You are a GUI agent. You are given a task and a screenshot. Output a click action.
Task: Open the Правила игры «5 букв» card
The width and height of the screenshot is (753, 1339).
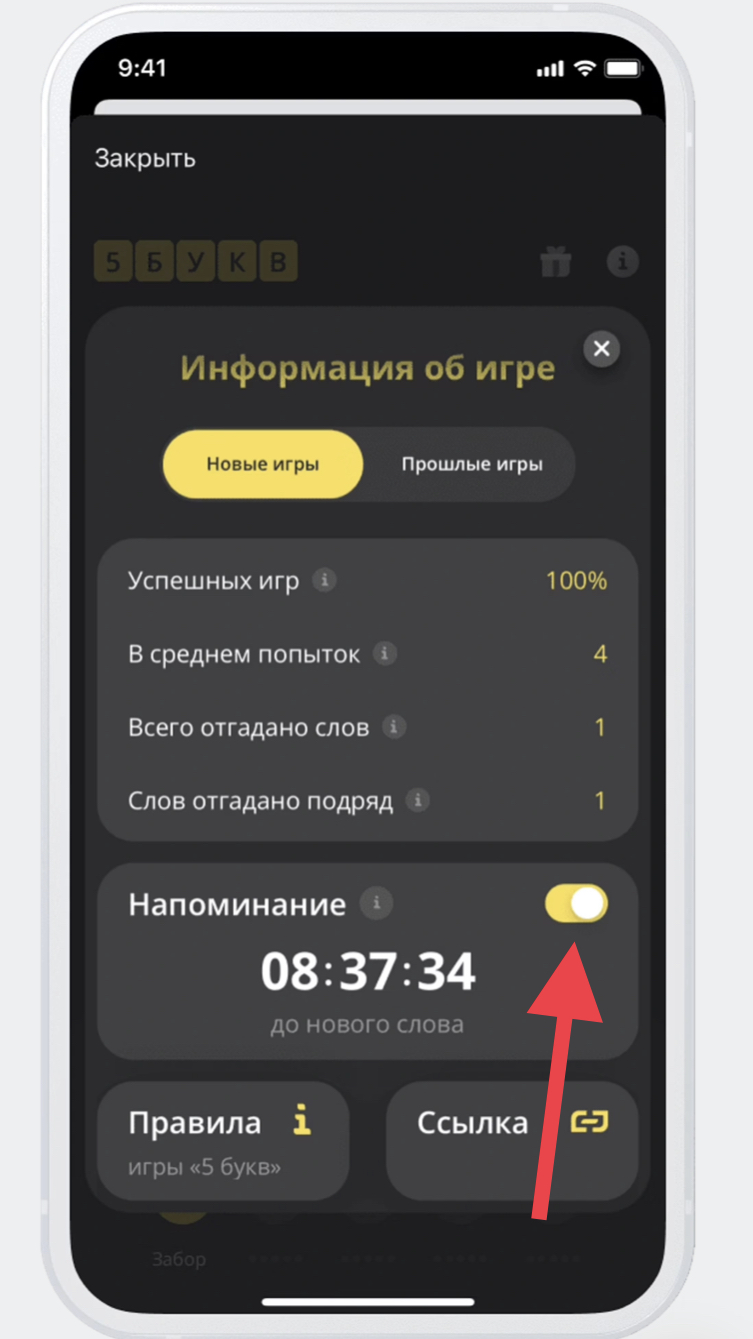point(223,1140)
